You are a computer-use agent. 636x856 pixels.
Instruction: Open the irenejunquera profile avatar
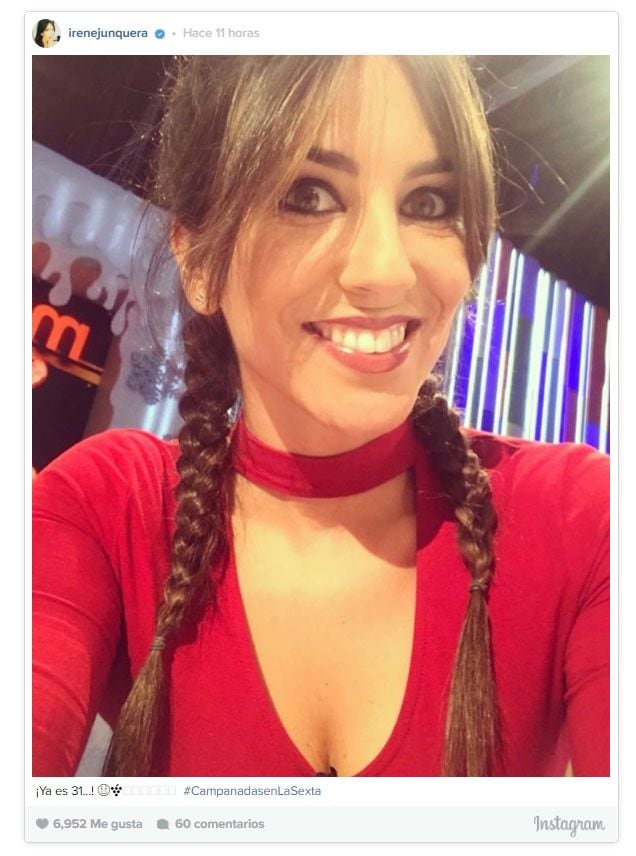tap(46, 33)
